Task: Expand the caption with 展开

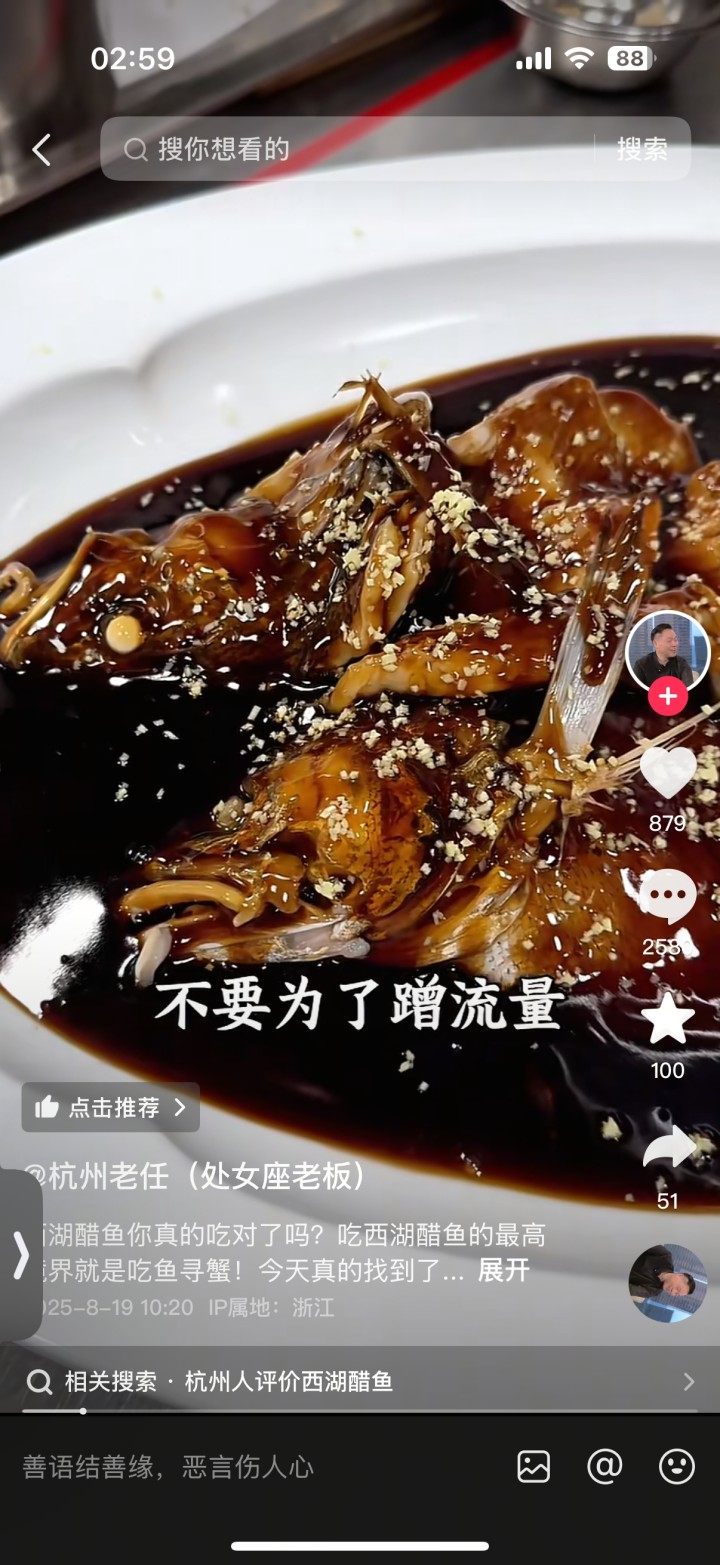Action: click(x=503, y=1270)
